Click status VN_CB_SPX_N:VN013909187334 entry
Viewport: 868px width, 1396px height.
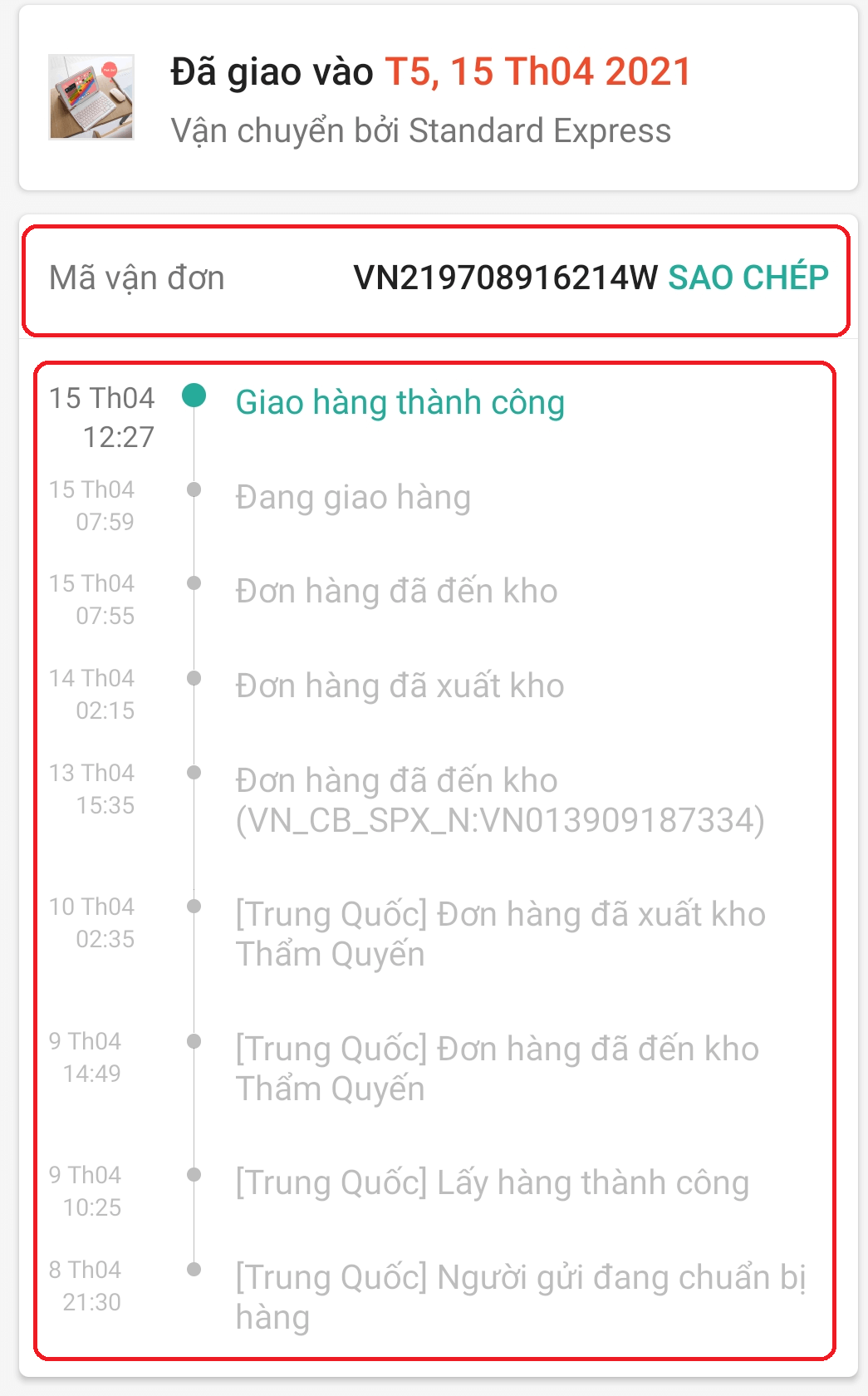pos(501,823)
